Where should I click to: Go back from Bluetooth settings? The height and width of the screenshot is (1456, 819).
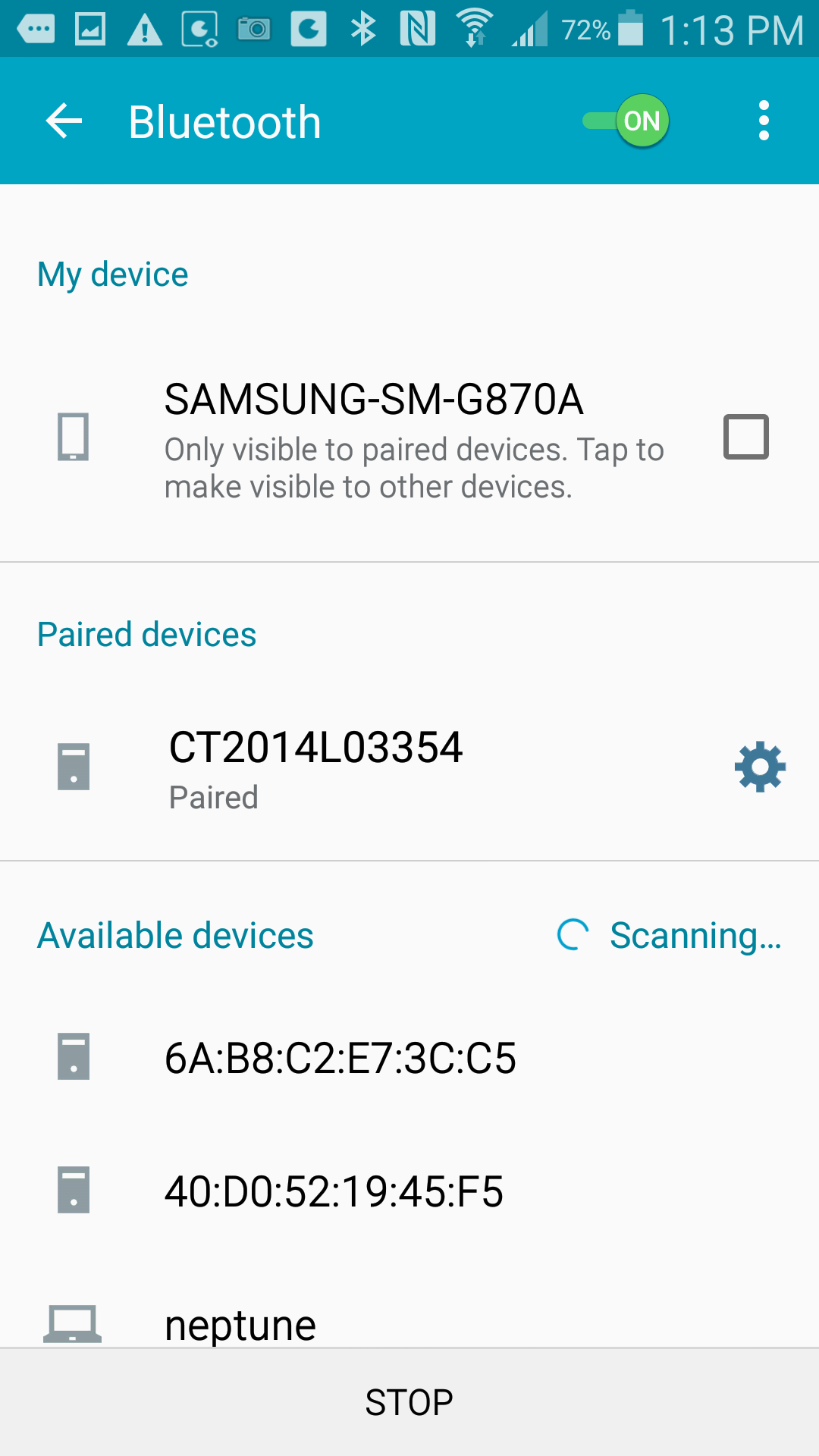coord(64,121)
